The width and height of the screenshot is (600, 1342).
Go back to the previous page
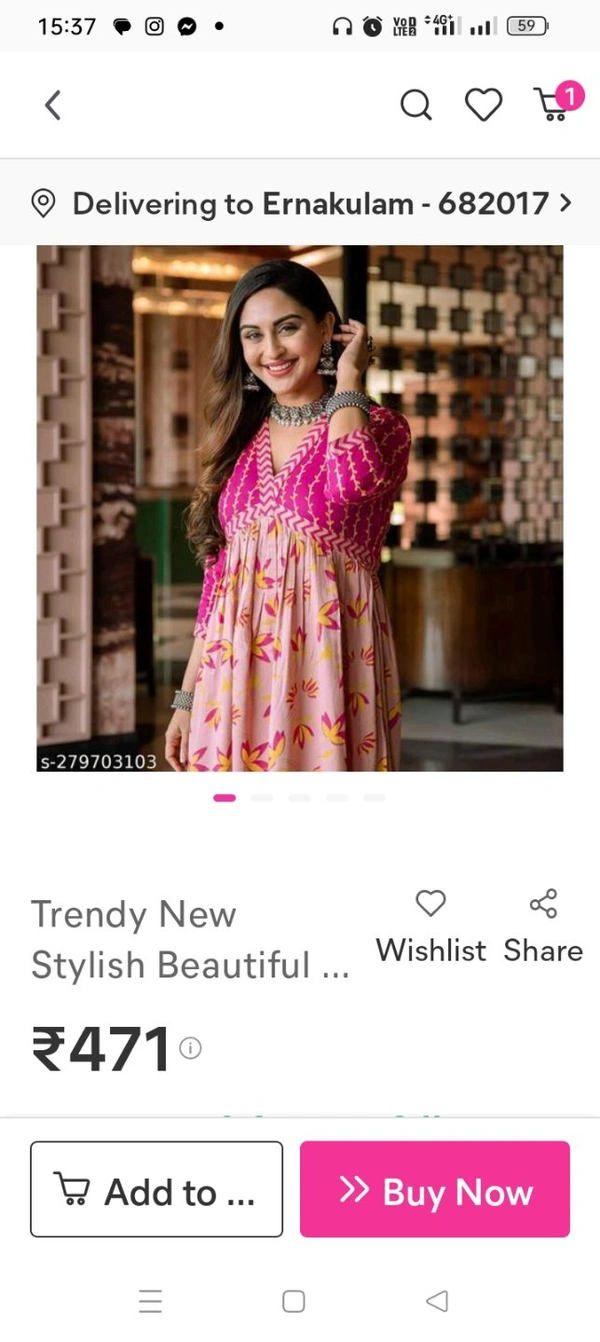pos(53,105)
